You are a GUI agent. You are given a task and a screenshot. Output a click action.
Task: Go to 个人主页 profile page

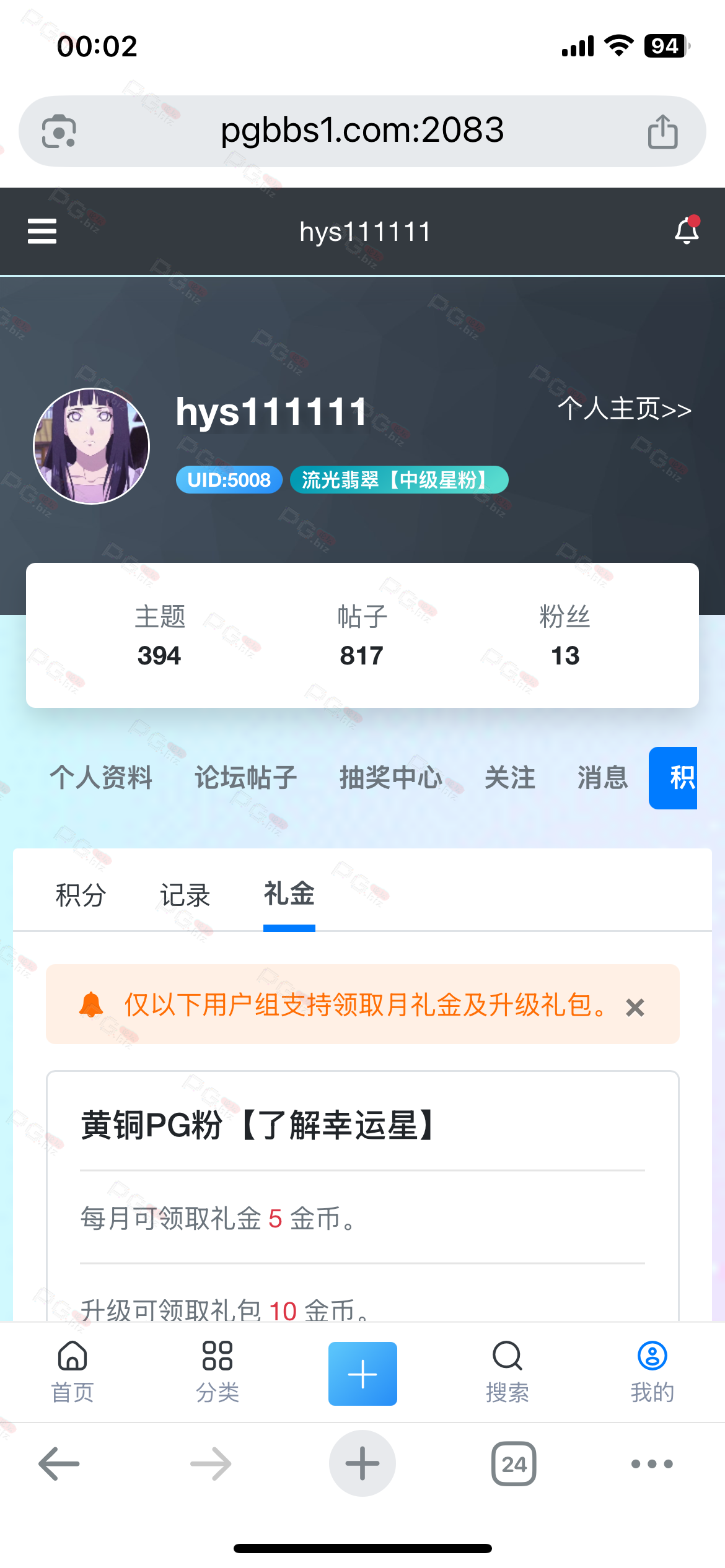point(624,409)
